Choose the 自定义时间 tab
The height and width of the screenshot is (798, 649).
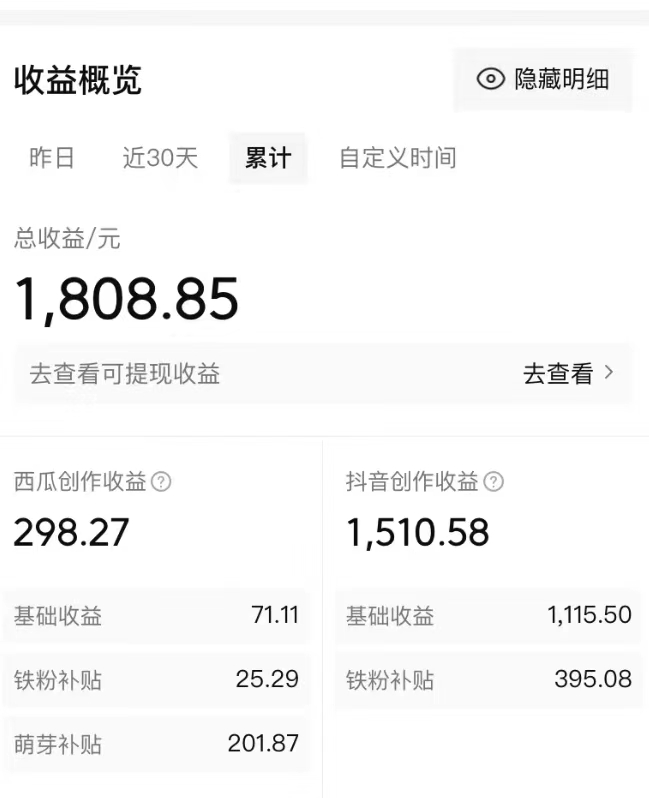click(x=397, y=158)
